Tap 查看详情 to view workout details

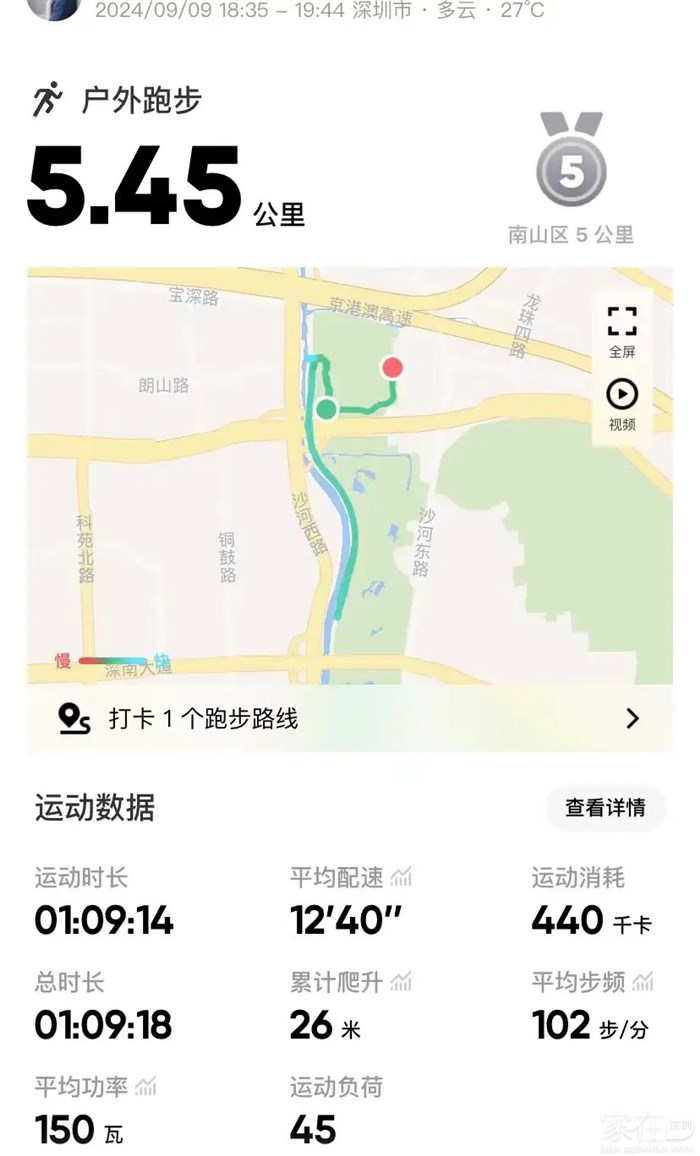point(605,807)
